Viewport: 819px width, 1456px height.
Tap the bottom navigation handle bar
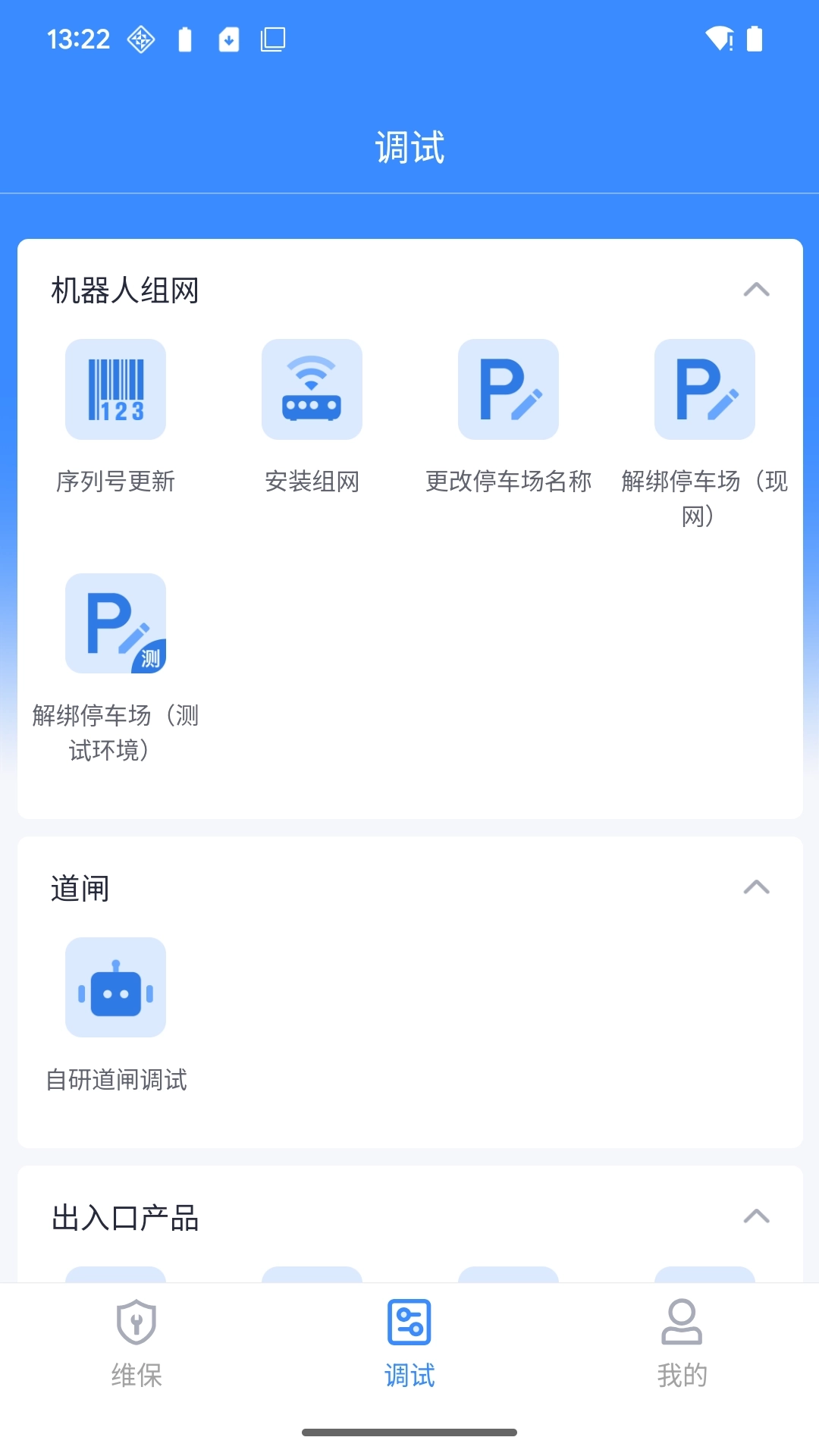pos(409,1424)
